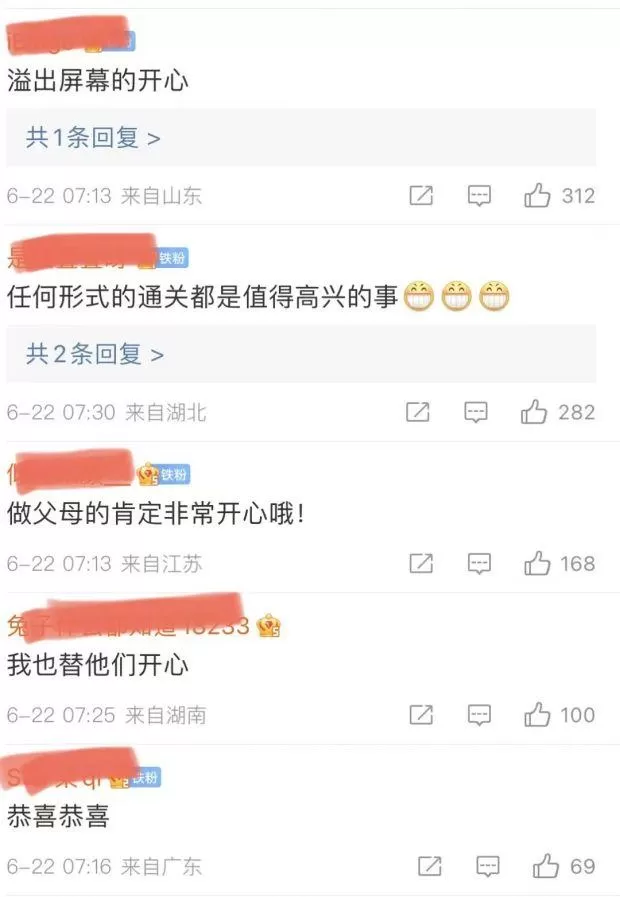Reply to the comment 恭喜恭喜

point(488,865)
